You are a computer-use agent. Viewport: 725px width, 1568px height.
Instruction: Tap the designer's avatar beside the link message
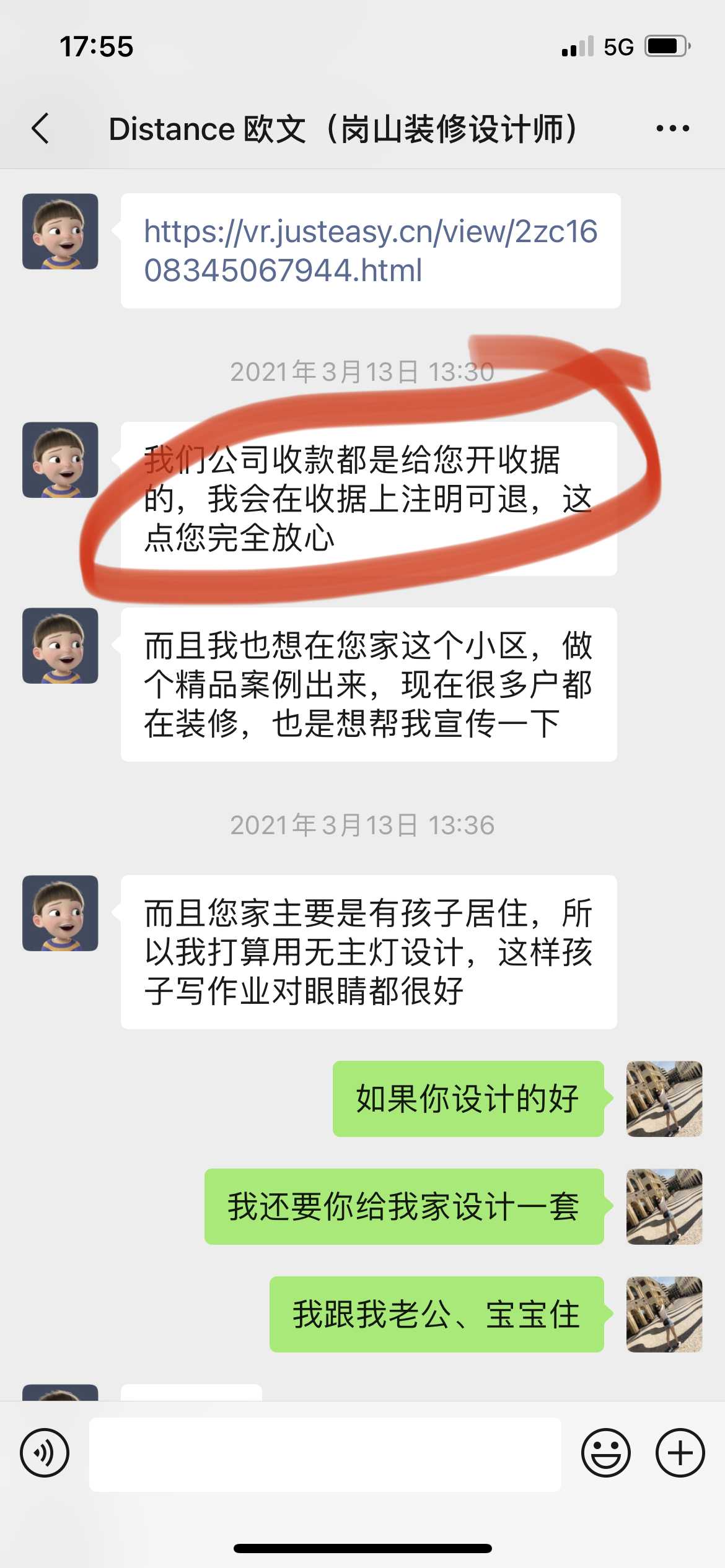tap(60, 232)
